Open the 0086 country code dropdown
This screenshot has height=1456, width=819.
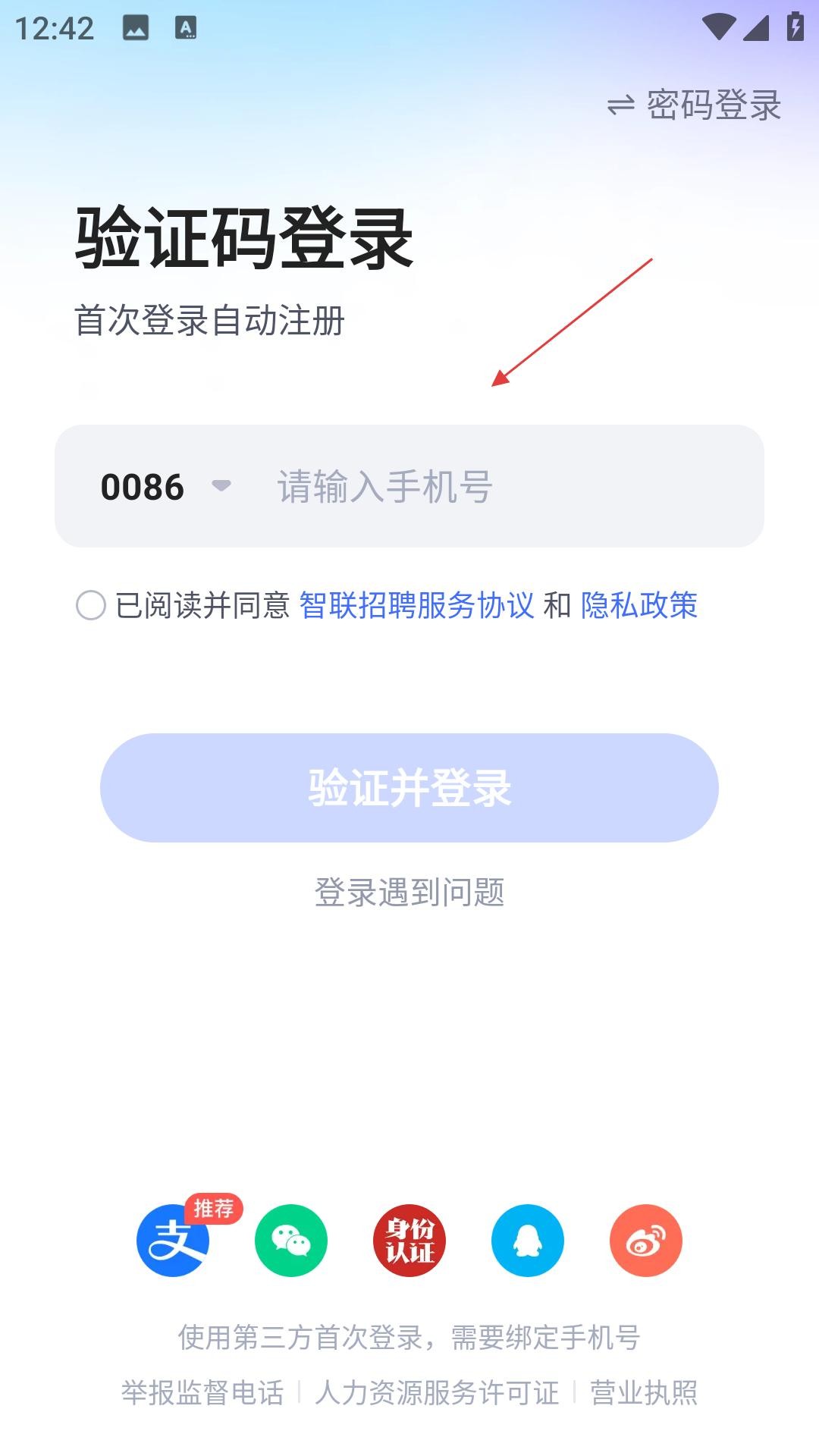coord(164,486)
